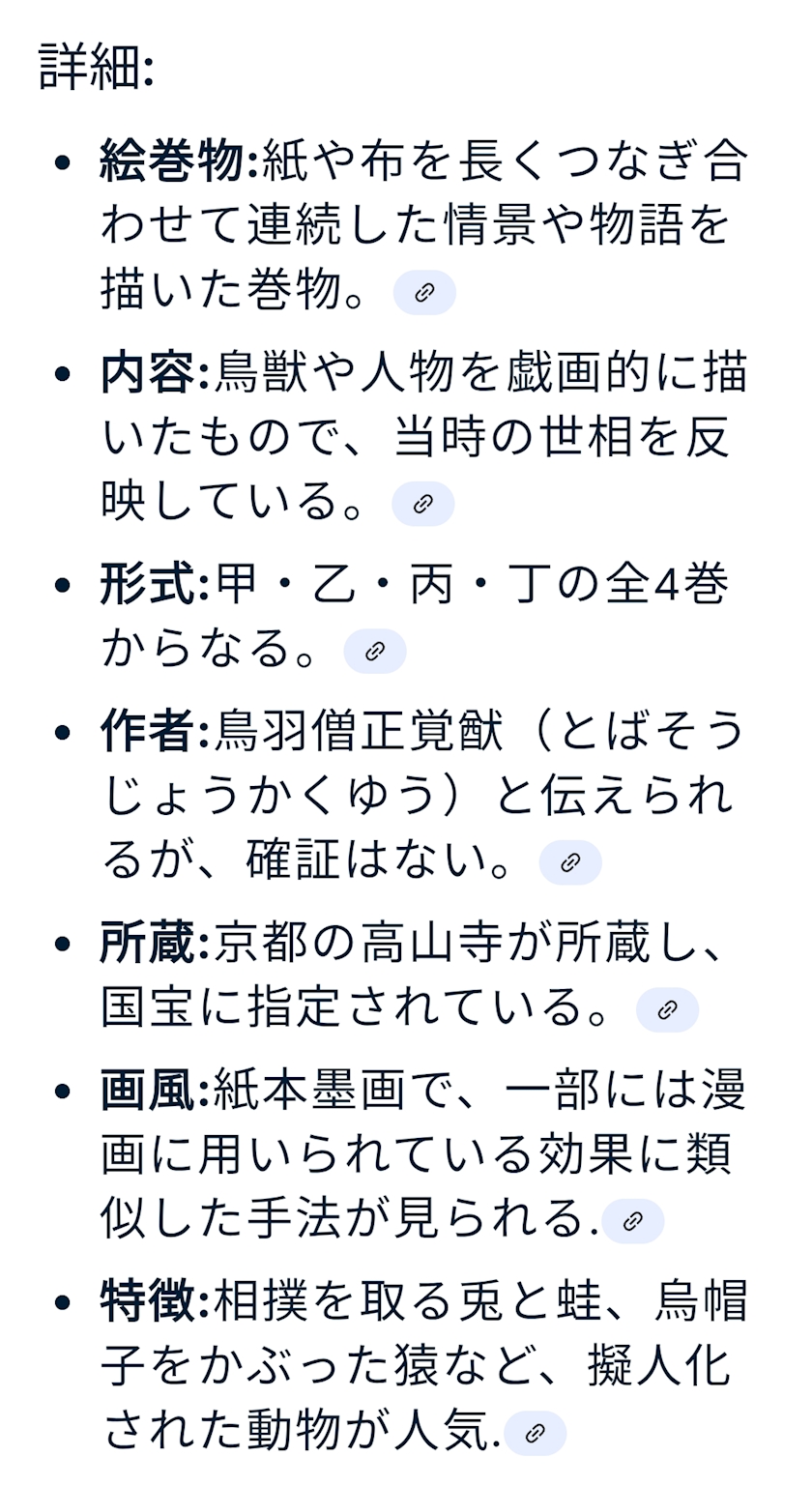Open the source link after 特徴 entry
812x1486 pixels.
pos(536,1433)
